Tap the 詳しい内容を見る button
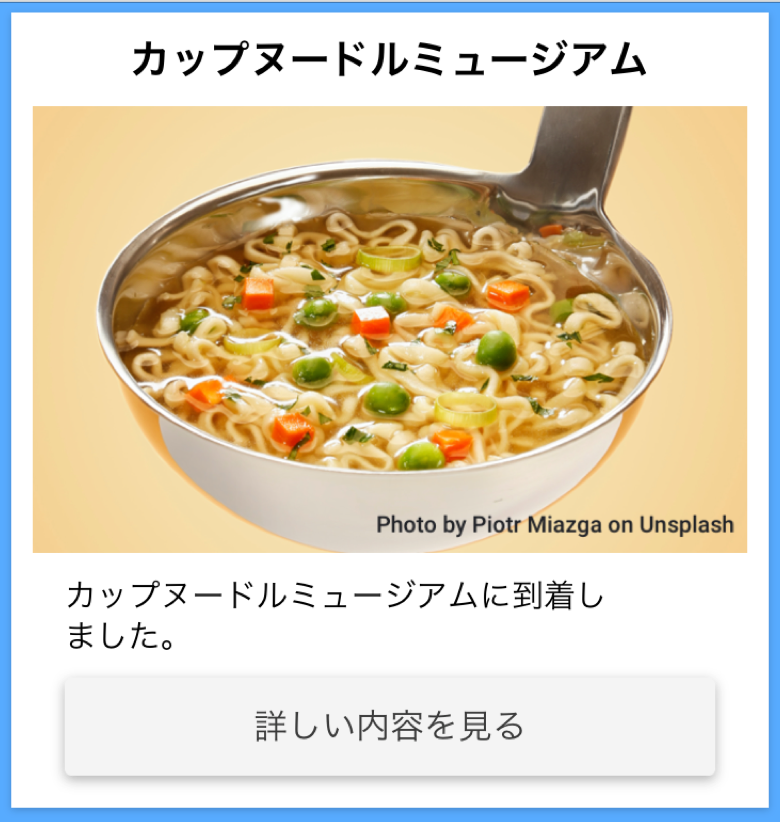This screenshot has height=822, width=780. [x=390, y=726]
